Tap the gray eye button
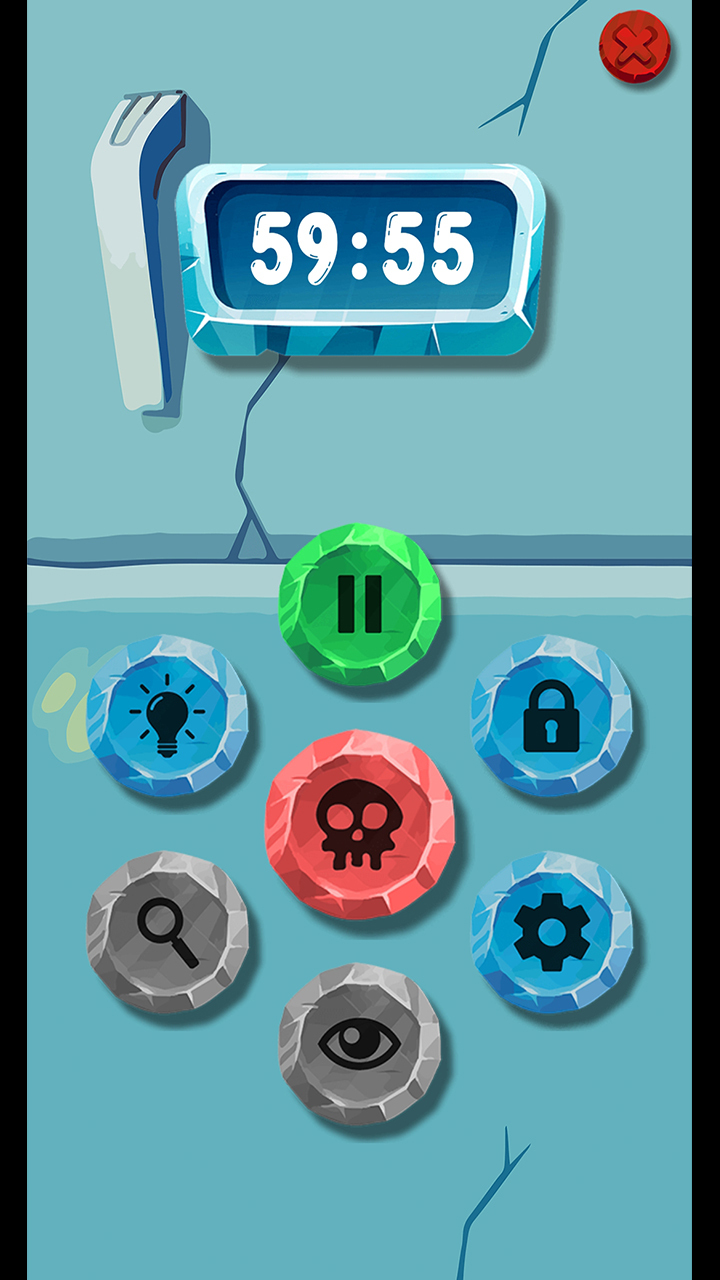The height and width of the screenshot is (1280, 720). click(x=359, y=1043)
